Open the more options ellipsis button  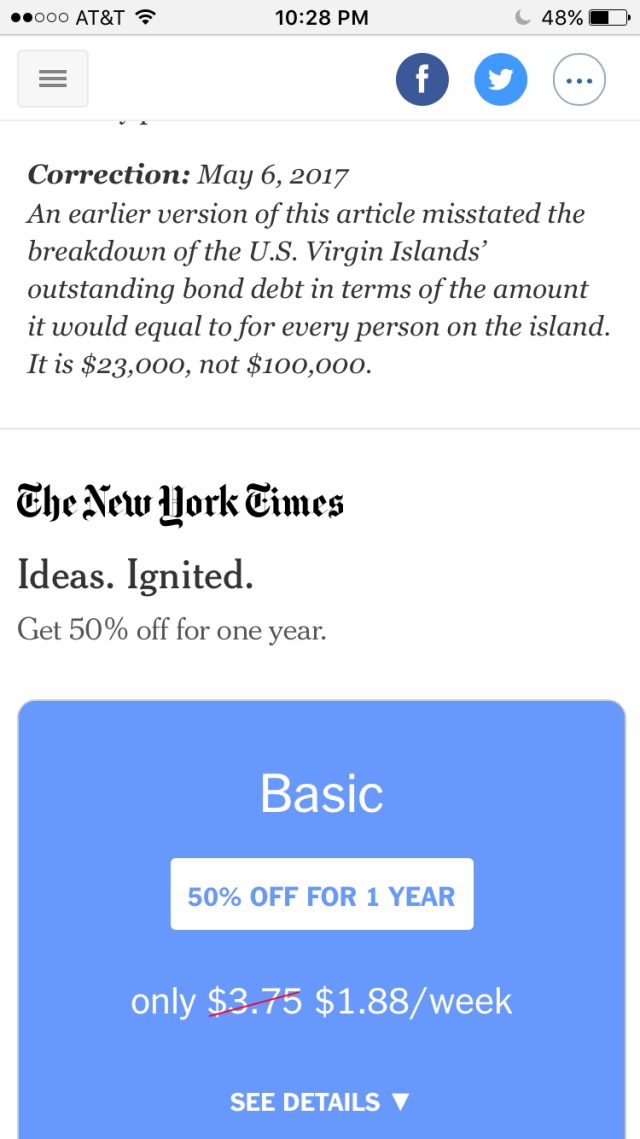[579, 79]
